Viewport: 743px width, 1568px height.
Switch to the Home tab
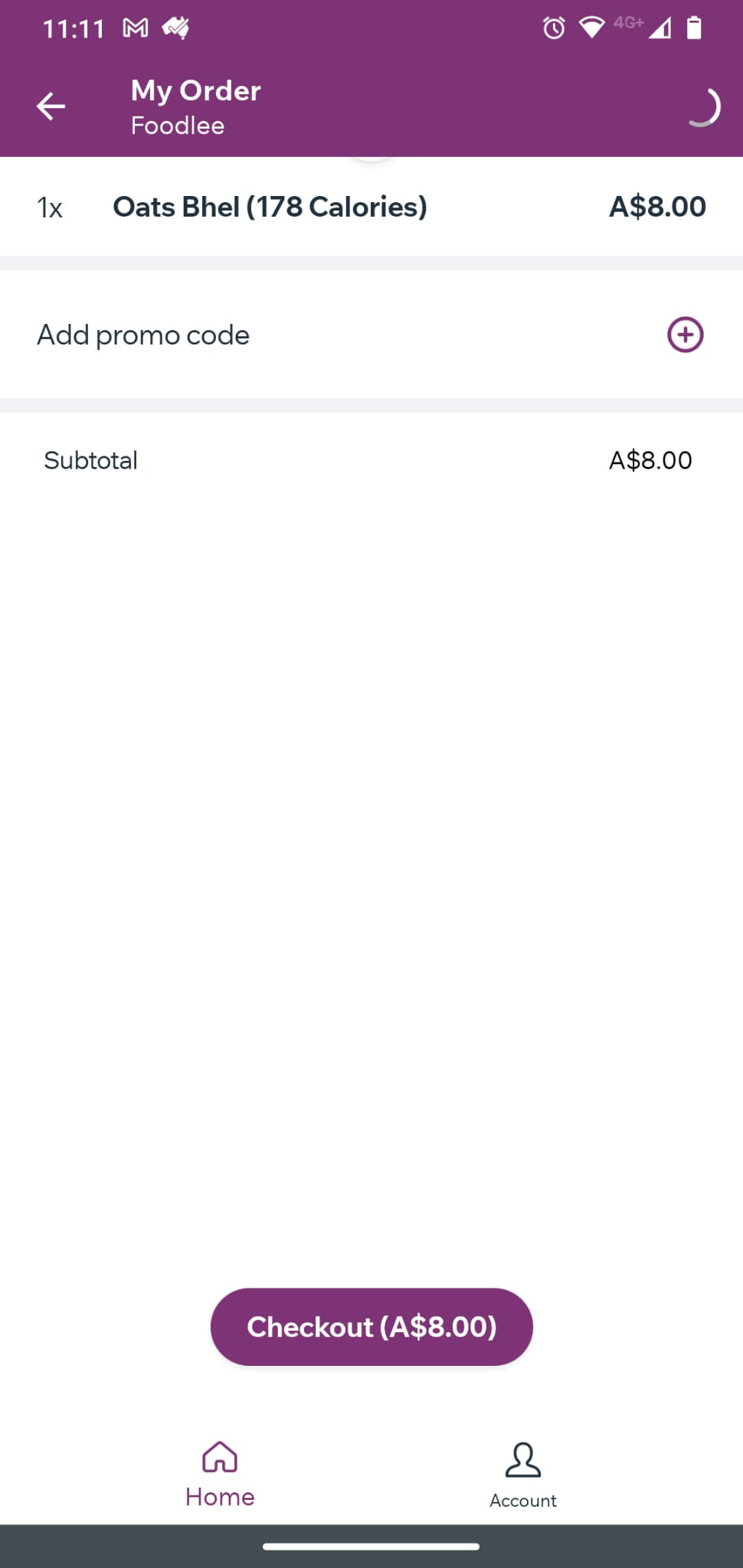pos(220,1475)
